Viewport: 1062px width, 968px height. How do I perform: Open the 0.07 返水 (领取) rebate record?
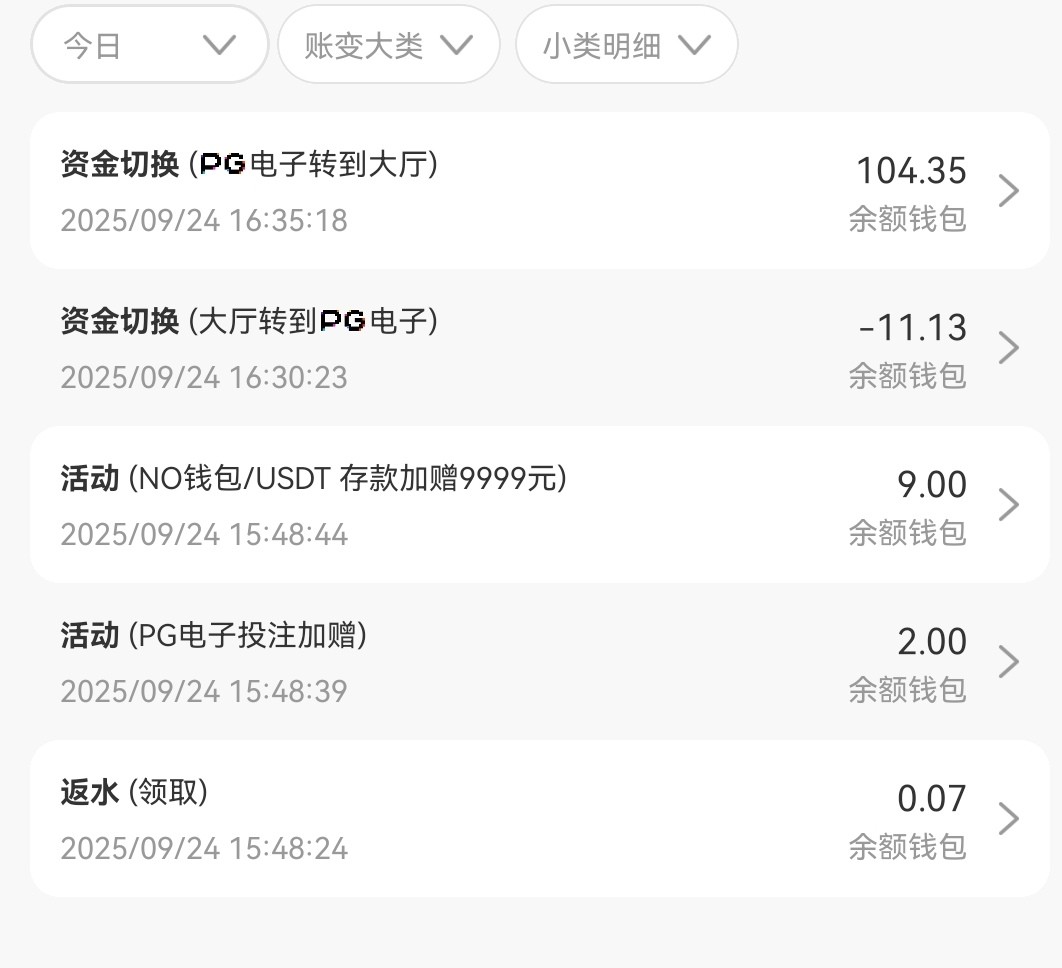[x=540, y=818]
